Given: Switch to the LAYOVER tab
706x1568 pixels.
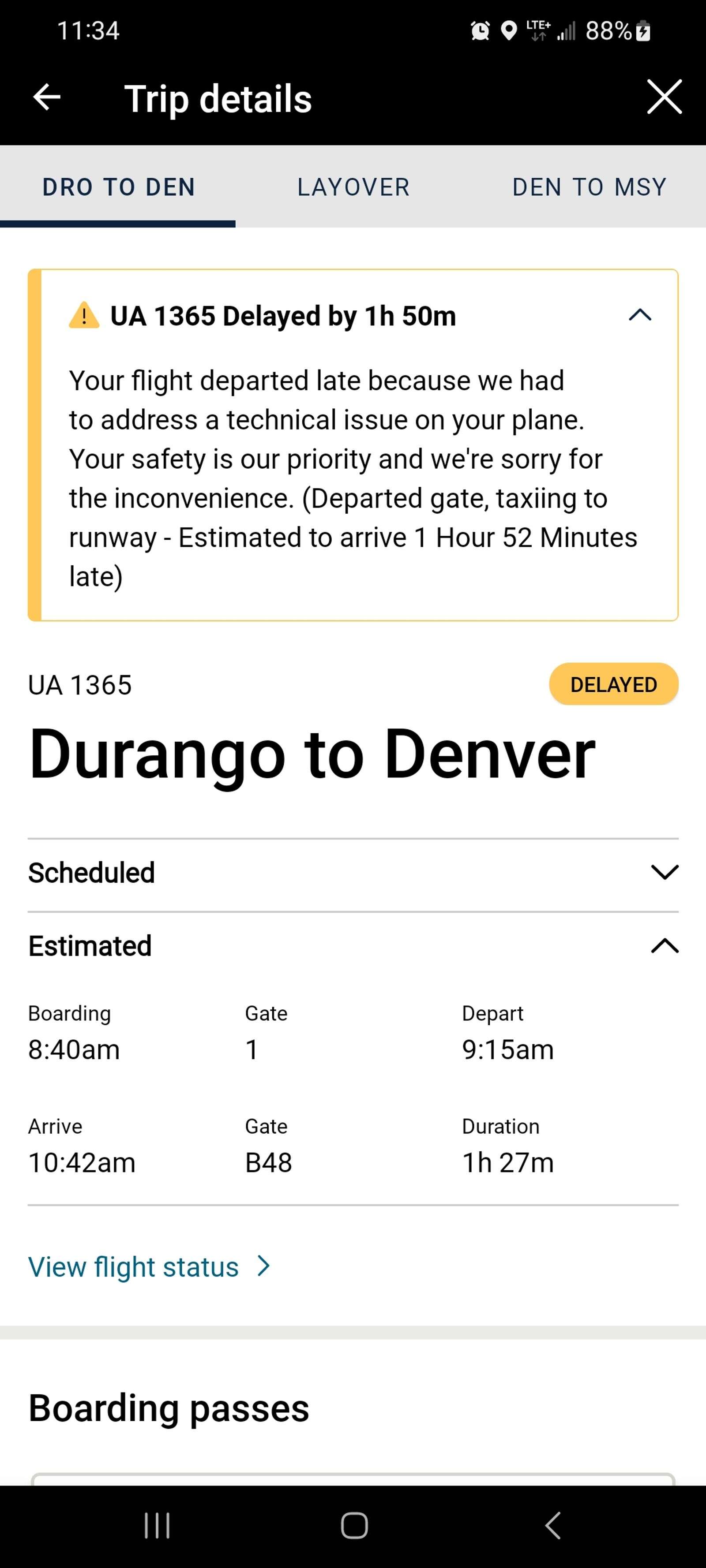Looking at the screenshot, I should click(353, 187).
